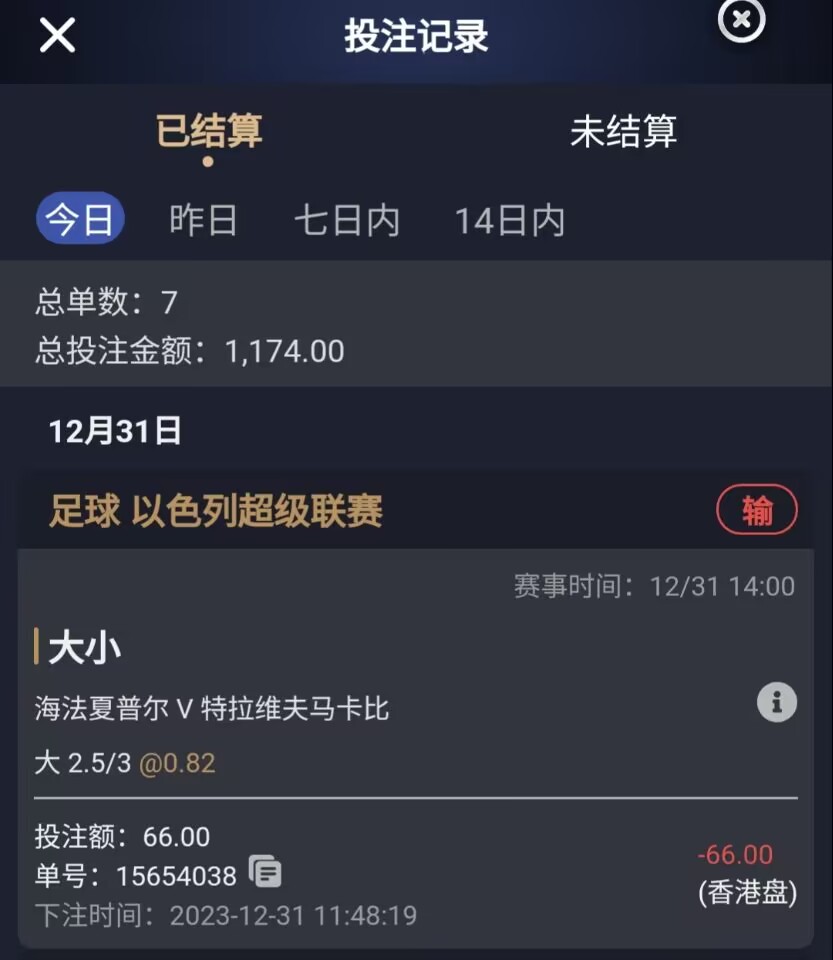
Task: Close the 投注记录 page with the X
Action: click(x=57, y=36)
